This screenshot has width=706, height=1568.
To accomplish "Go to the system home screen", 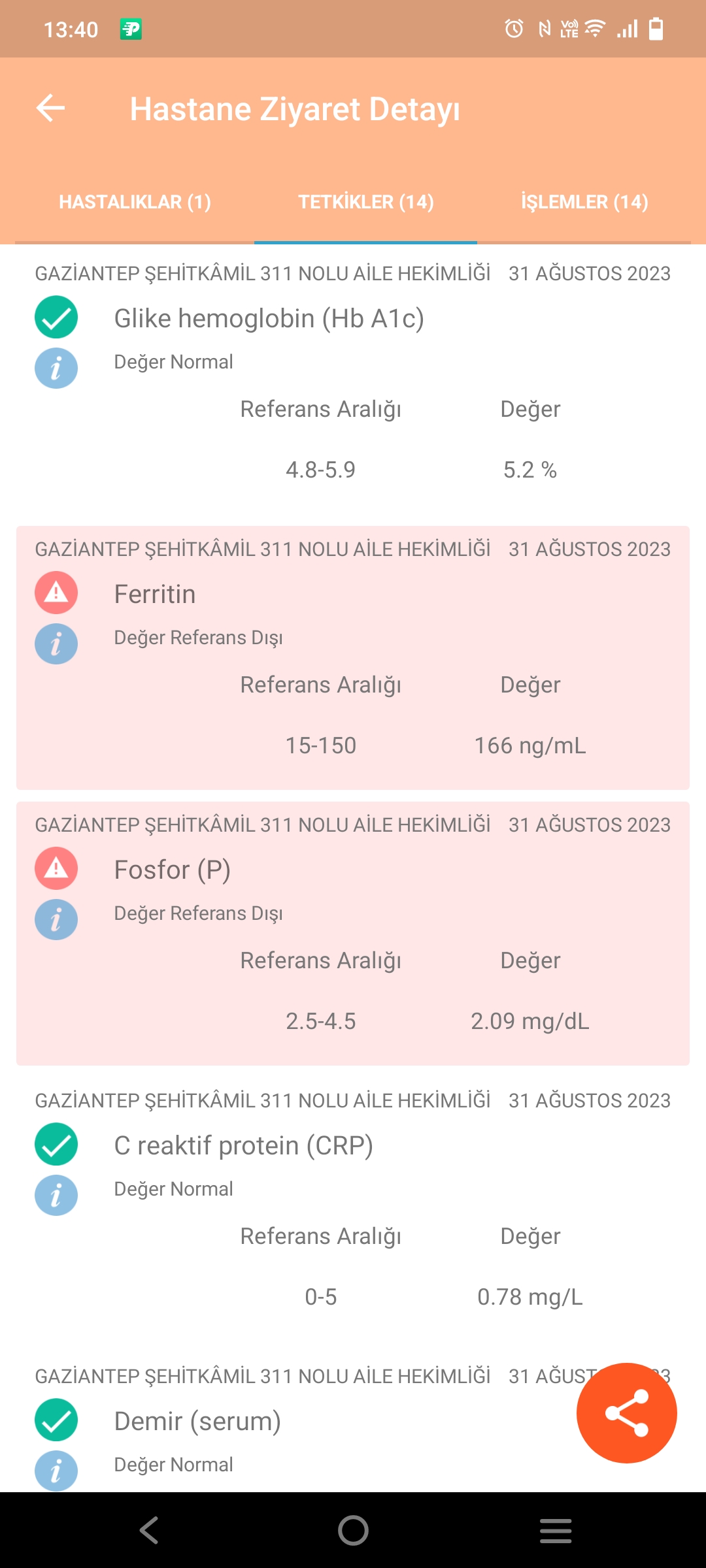I will click(x=353, y=1530).
